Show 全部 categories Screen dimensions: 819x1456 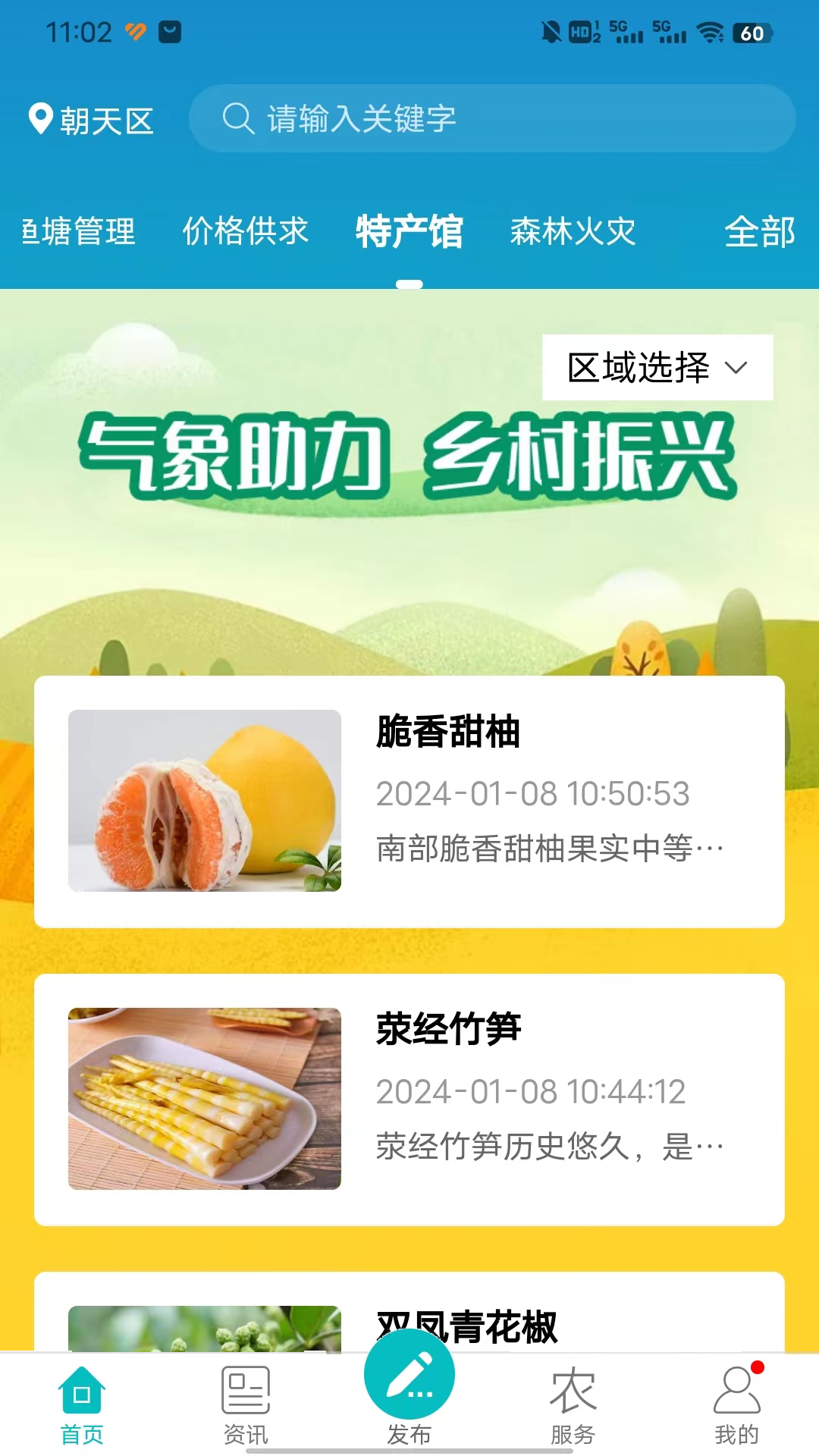tap(759, 231)
